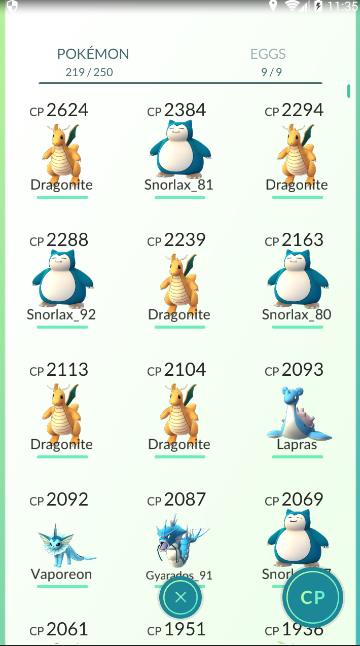View Vaporeon with CP 2092

(61, 540)
